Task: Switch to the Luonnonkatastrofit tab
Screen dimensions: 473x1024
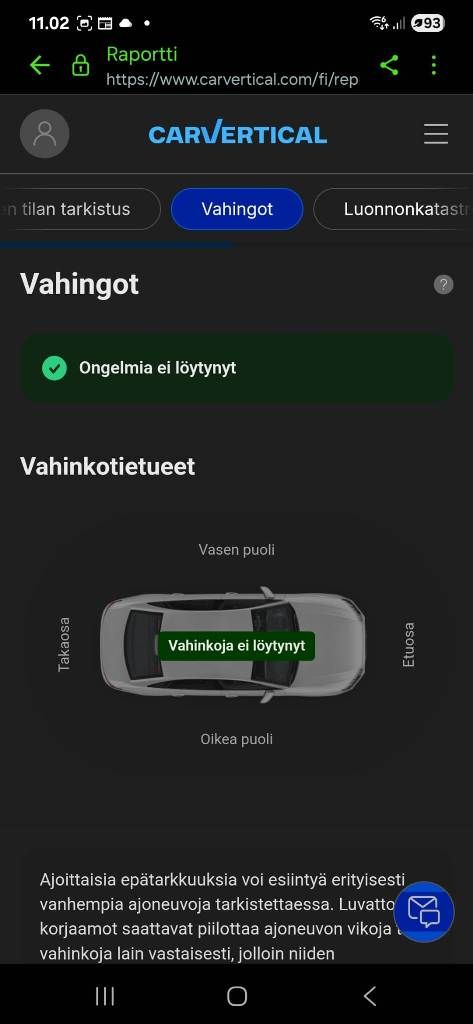Action: [393, 209]
